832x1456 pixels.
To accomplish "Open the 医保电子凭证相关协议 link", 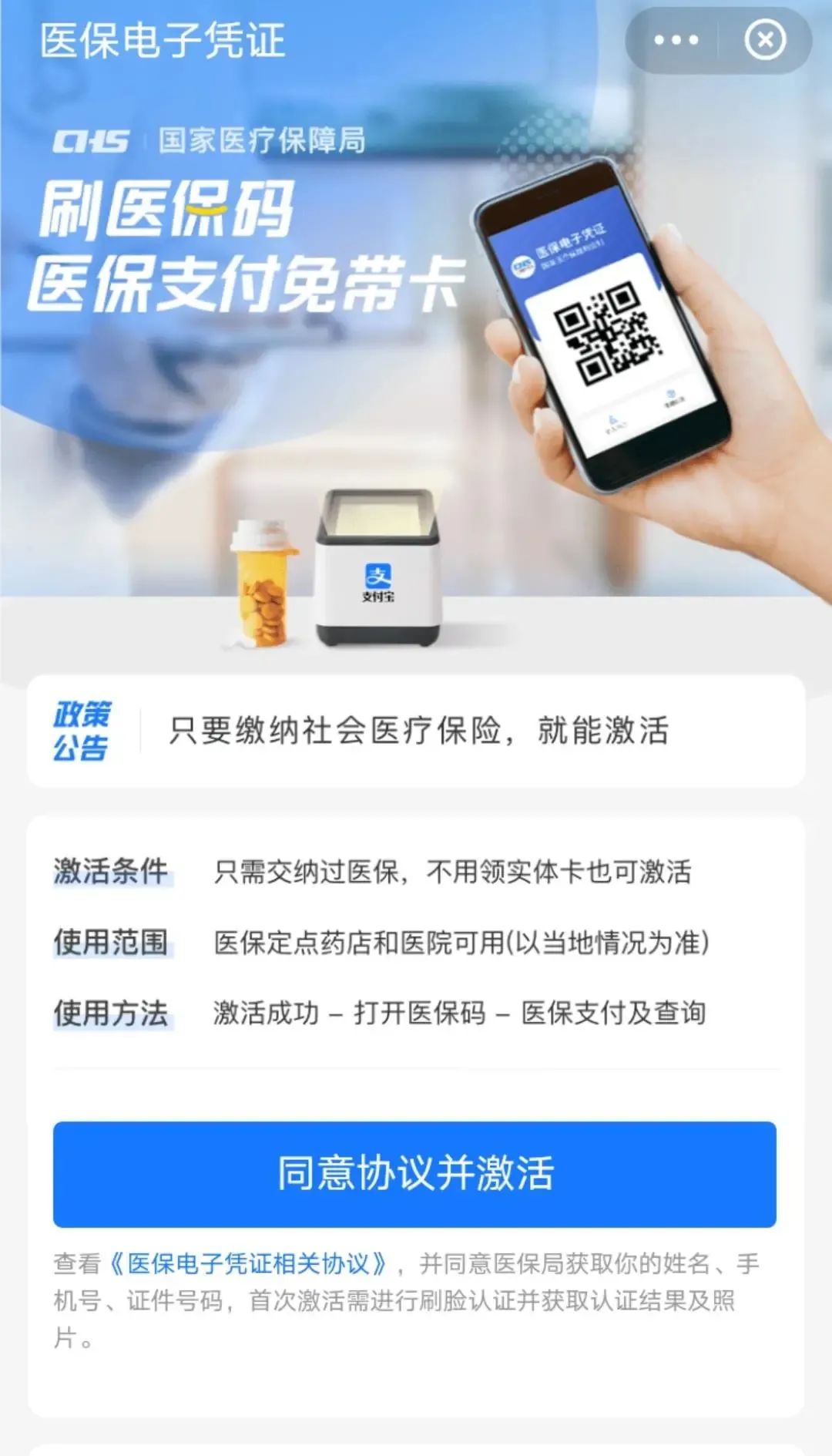I will click(x=250, y=1264).
